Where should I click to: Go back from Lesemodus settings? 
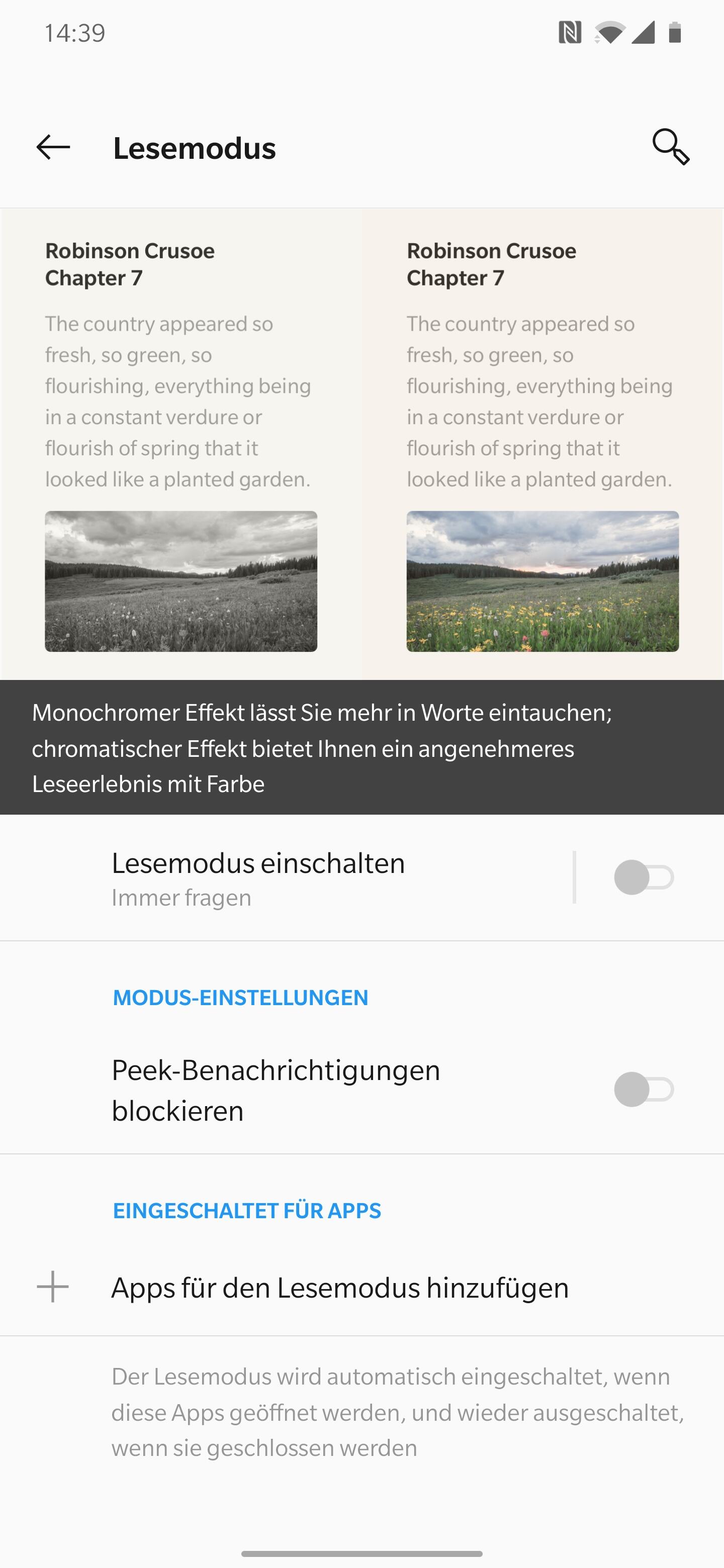[x=53, y=147]
